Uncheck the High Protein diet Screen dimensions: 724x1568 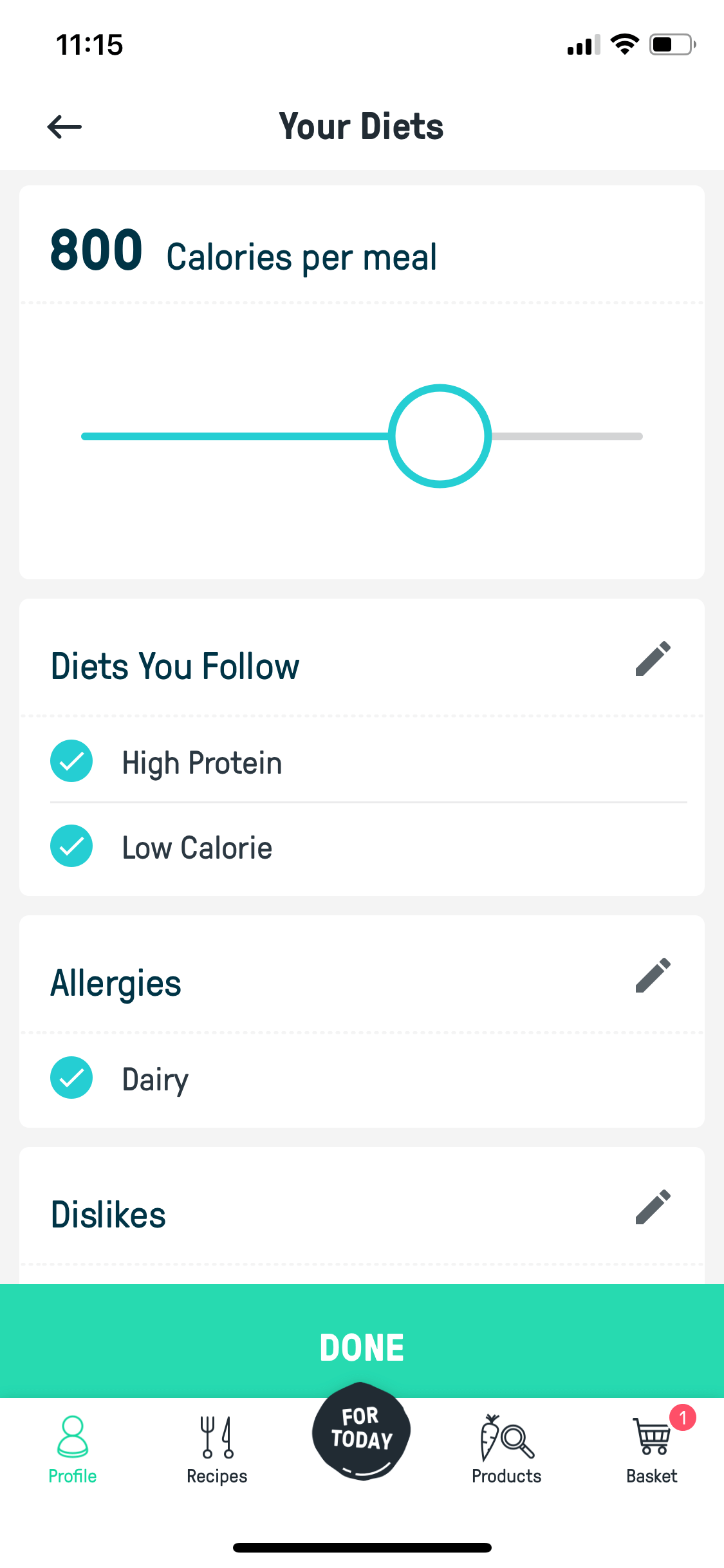point(71,761)
